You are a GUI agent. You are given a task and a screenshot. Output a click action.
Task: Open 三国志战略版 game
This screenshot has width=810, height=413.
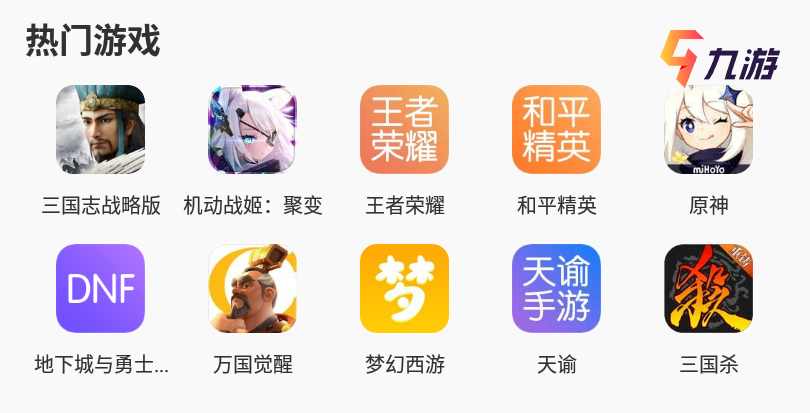[x=101, y=130]
